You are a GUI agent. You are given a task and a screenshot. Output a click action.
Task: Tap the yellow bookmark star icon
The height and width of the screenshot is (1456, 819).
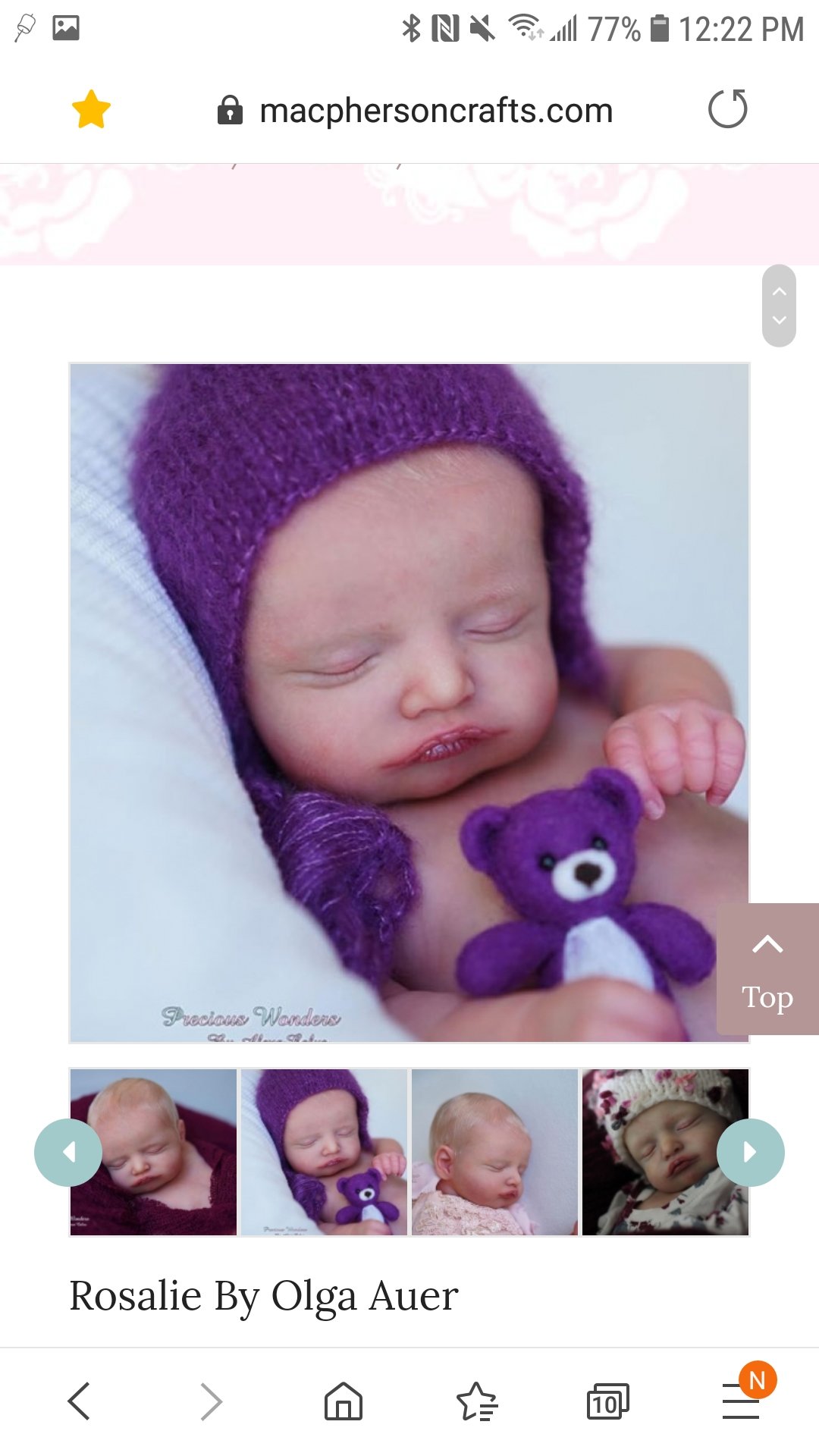tap(91, 109)
